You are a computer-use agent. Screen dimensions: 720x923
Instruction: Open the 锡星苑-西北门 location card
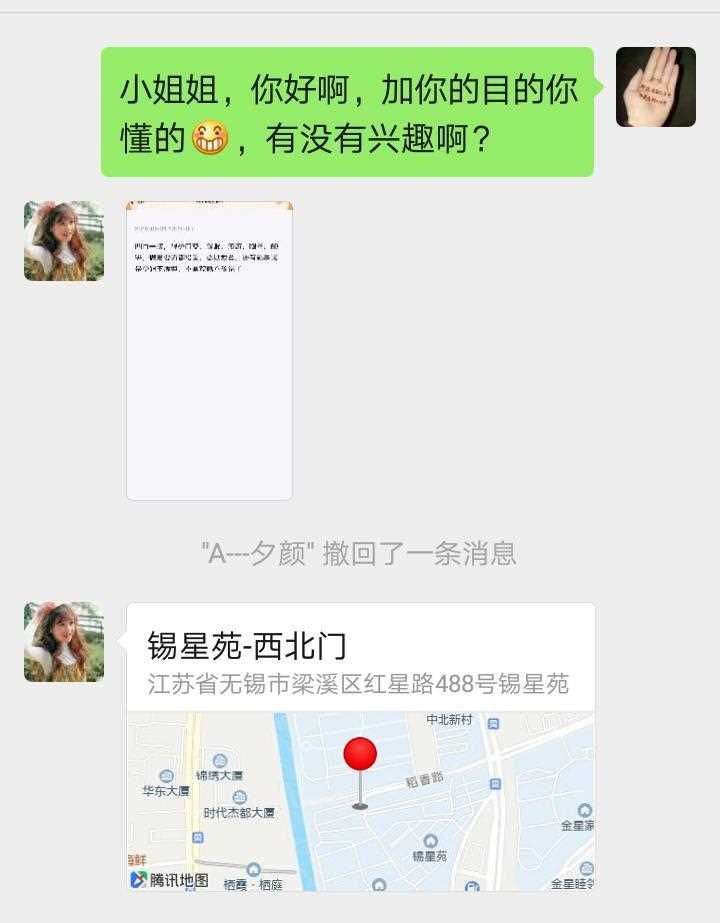(x=360, y=745)
